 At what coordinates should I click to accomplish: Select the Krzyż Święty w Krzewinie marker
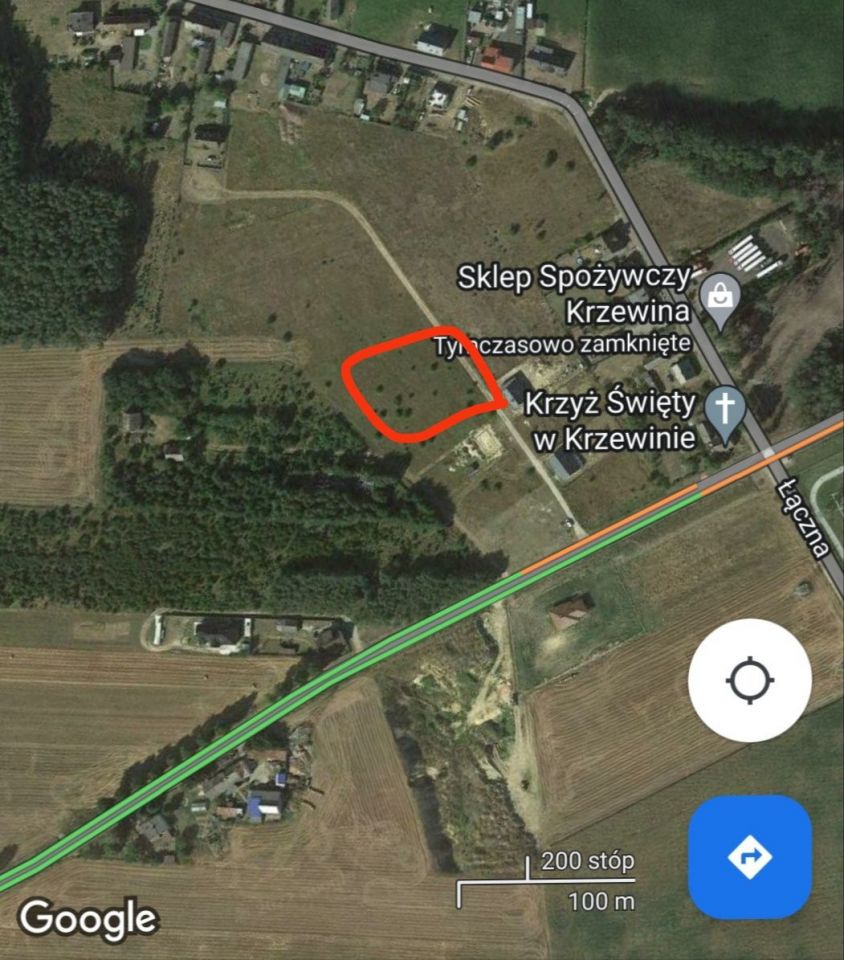pos(726,409)
